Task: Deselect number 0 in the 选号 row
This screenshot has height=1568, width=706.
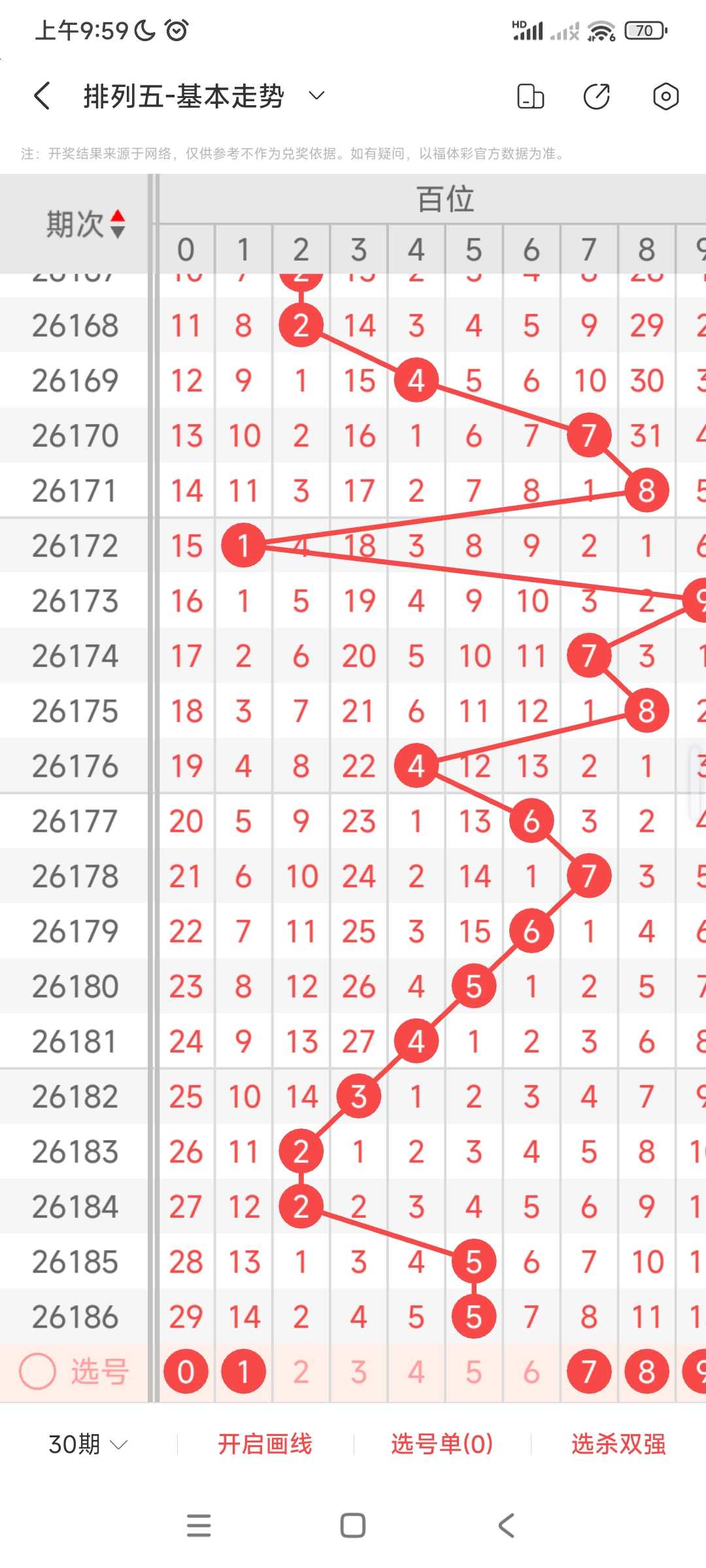Action: click(186, 1371)
